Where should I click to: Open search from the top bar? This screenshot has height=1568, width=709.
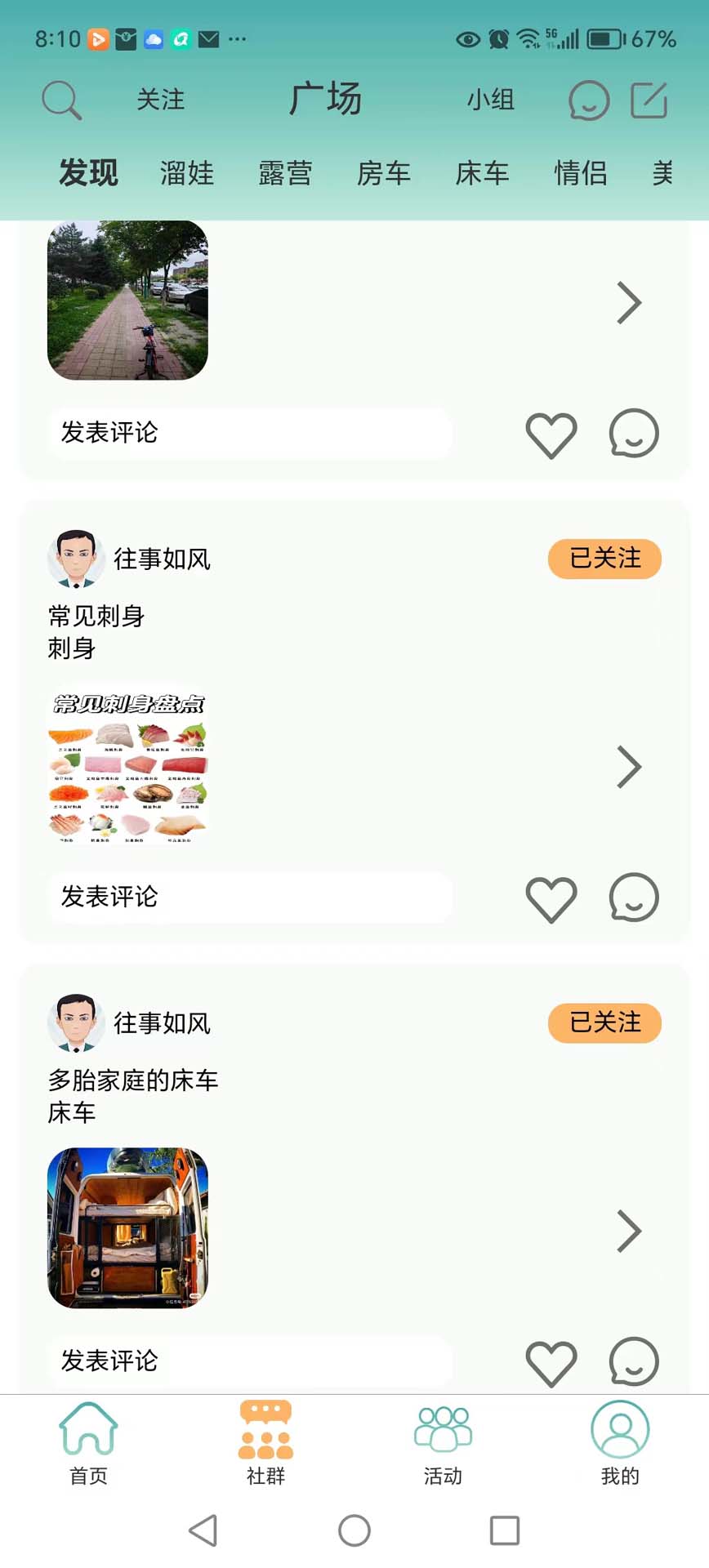pyautogui.click(x=62, y=98)
